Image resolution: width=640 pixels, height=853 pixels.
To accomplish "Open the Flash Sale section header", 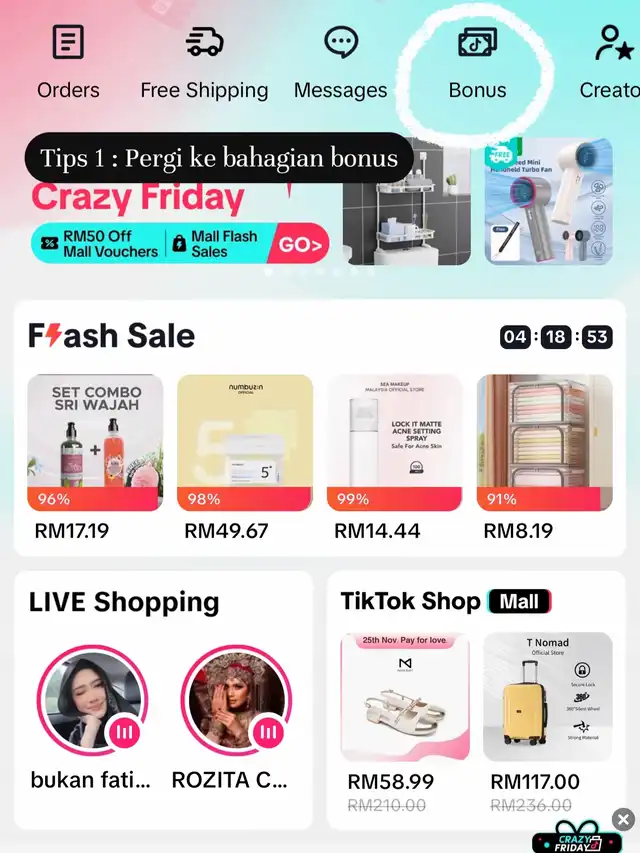I will pyautogui.click(x=112, y=336).
